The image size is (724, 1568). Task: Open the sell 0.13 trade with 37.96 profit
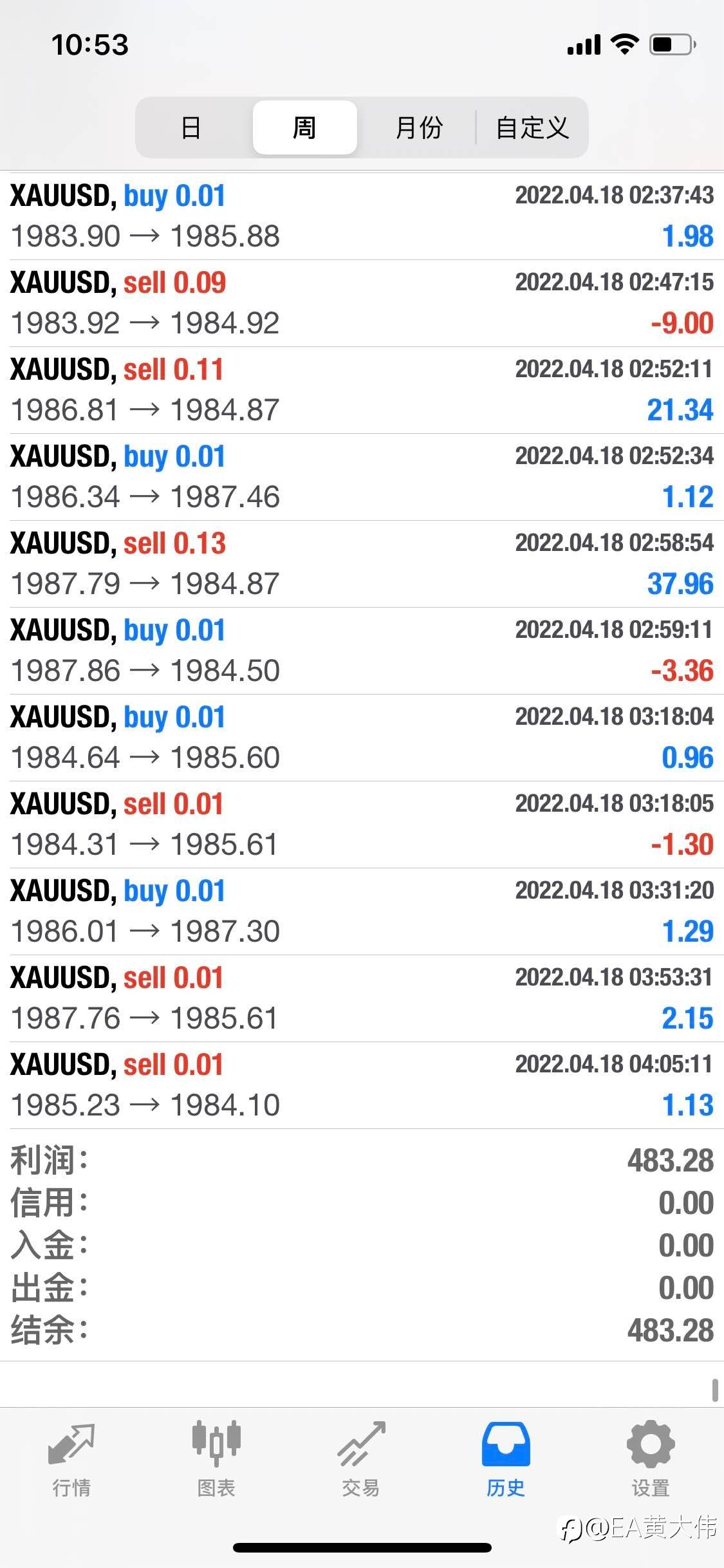pos(362,564)
